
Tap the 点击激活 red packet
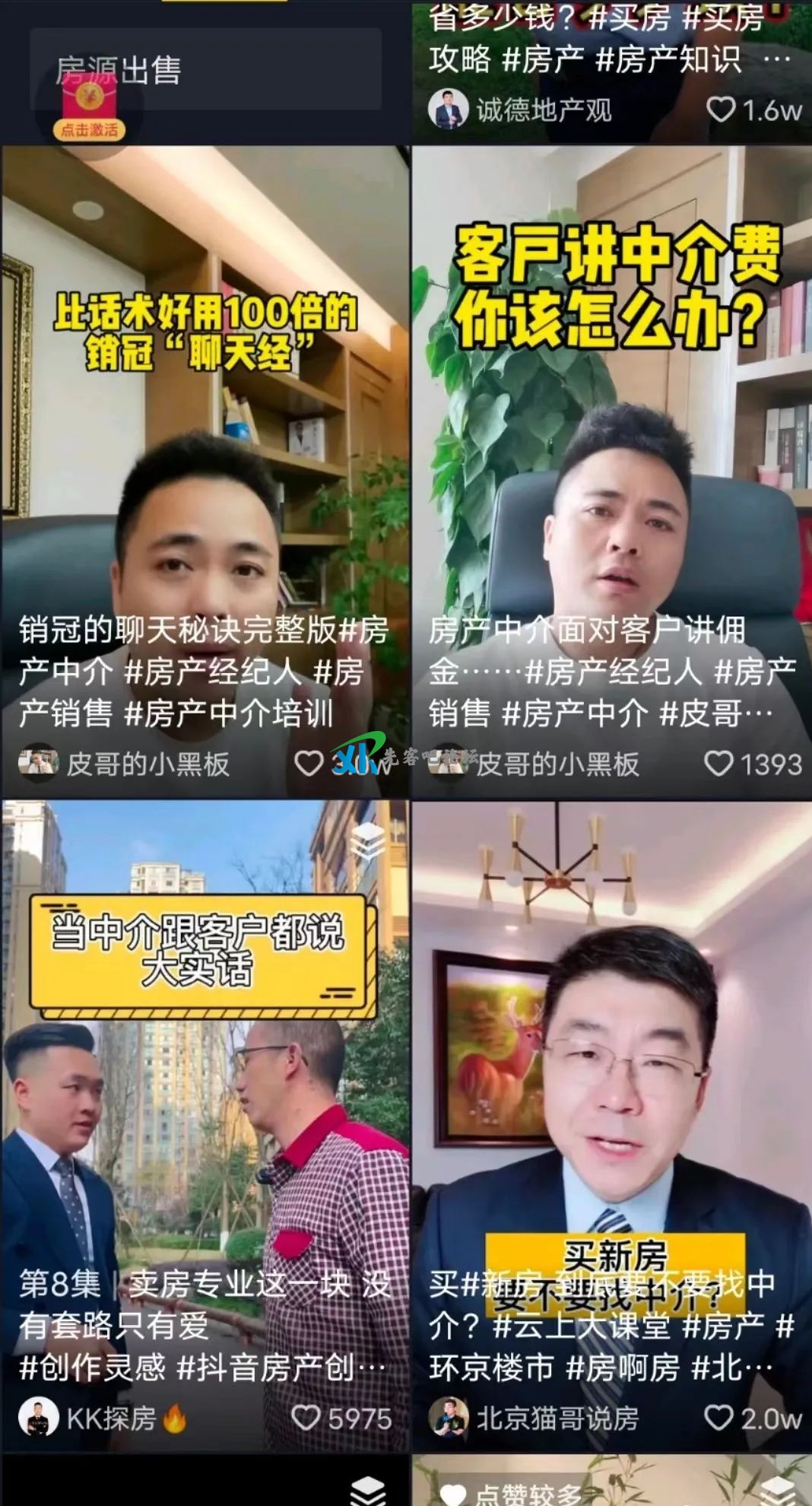click(x=89, y=112)
